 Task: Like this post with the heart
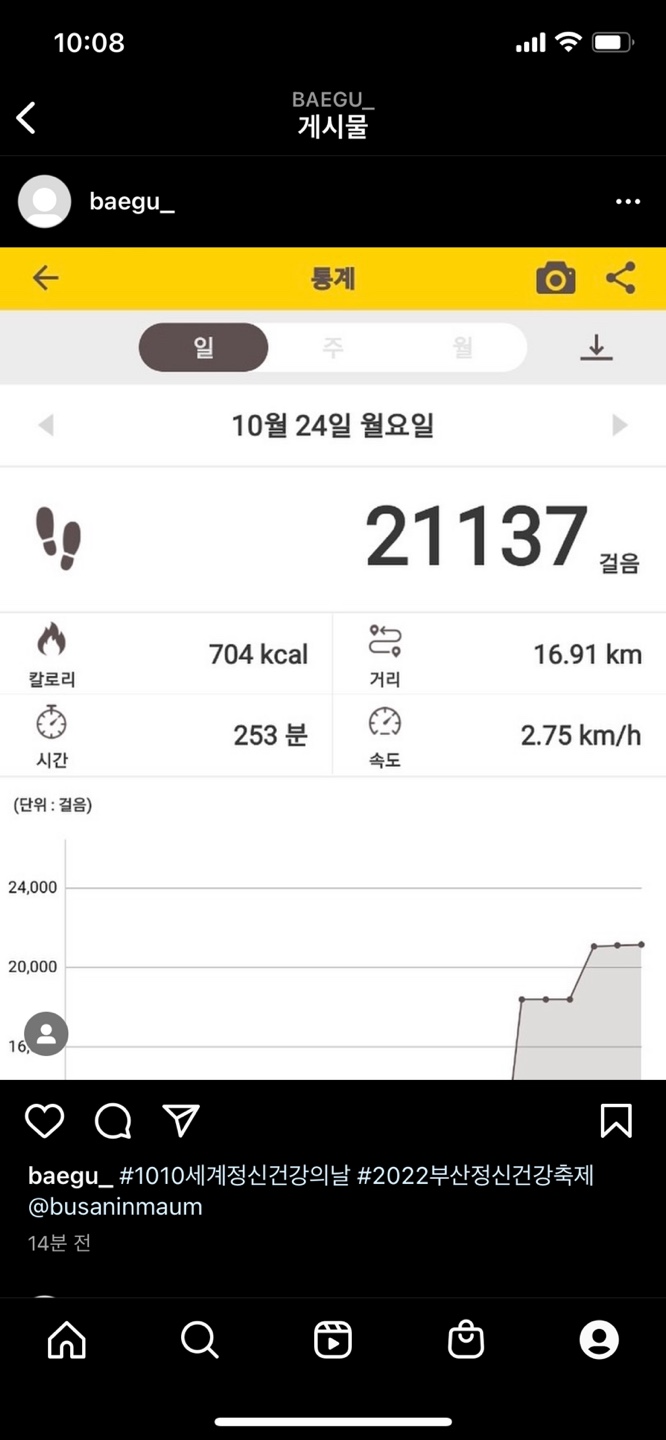tap(44, 1121)
